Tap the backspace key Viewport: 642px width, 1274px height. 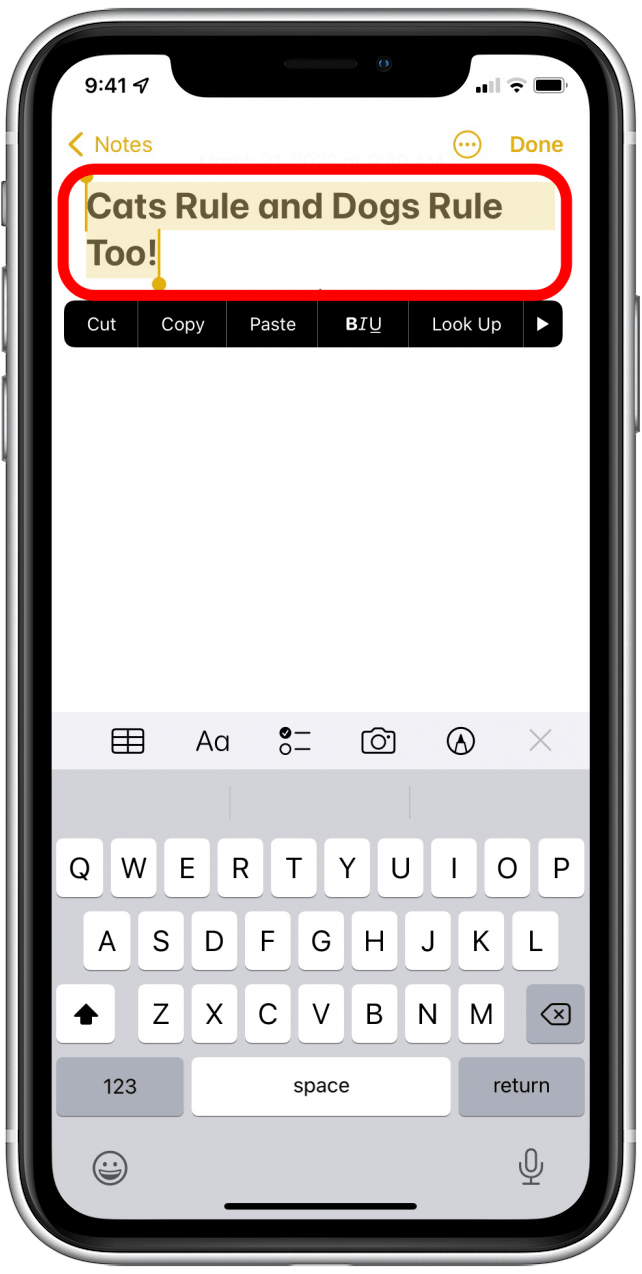tap(555, 1014)
